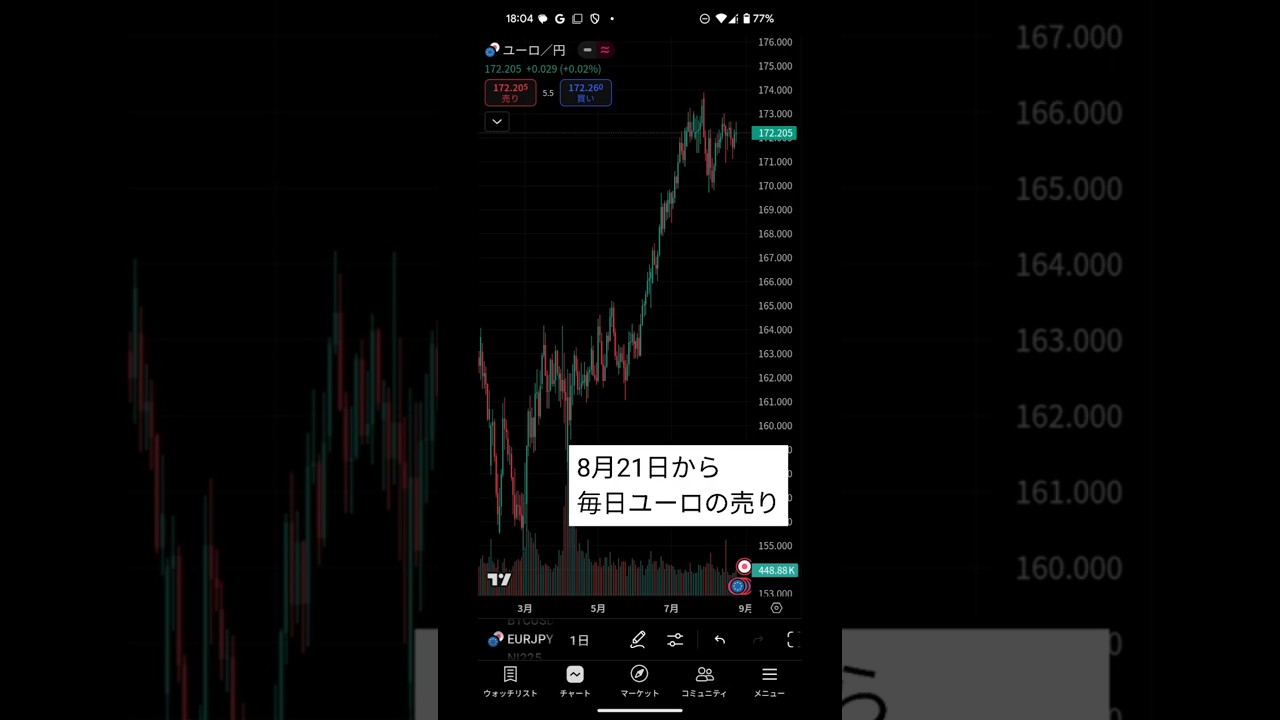The height and width of the screenshot is (720, 1280).
Task: Change the 1日 chart interval
Action: (x=579, y=640)
